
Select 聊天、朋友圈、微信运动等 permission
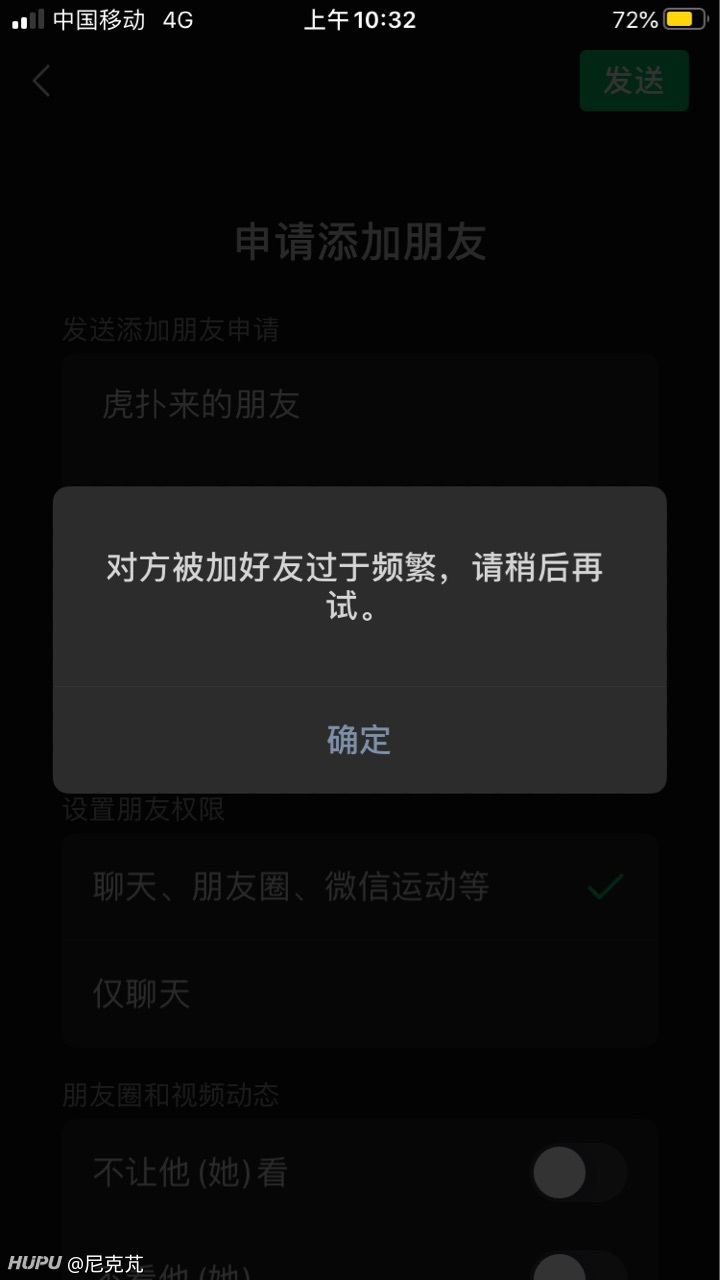(x=359, y=887)
